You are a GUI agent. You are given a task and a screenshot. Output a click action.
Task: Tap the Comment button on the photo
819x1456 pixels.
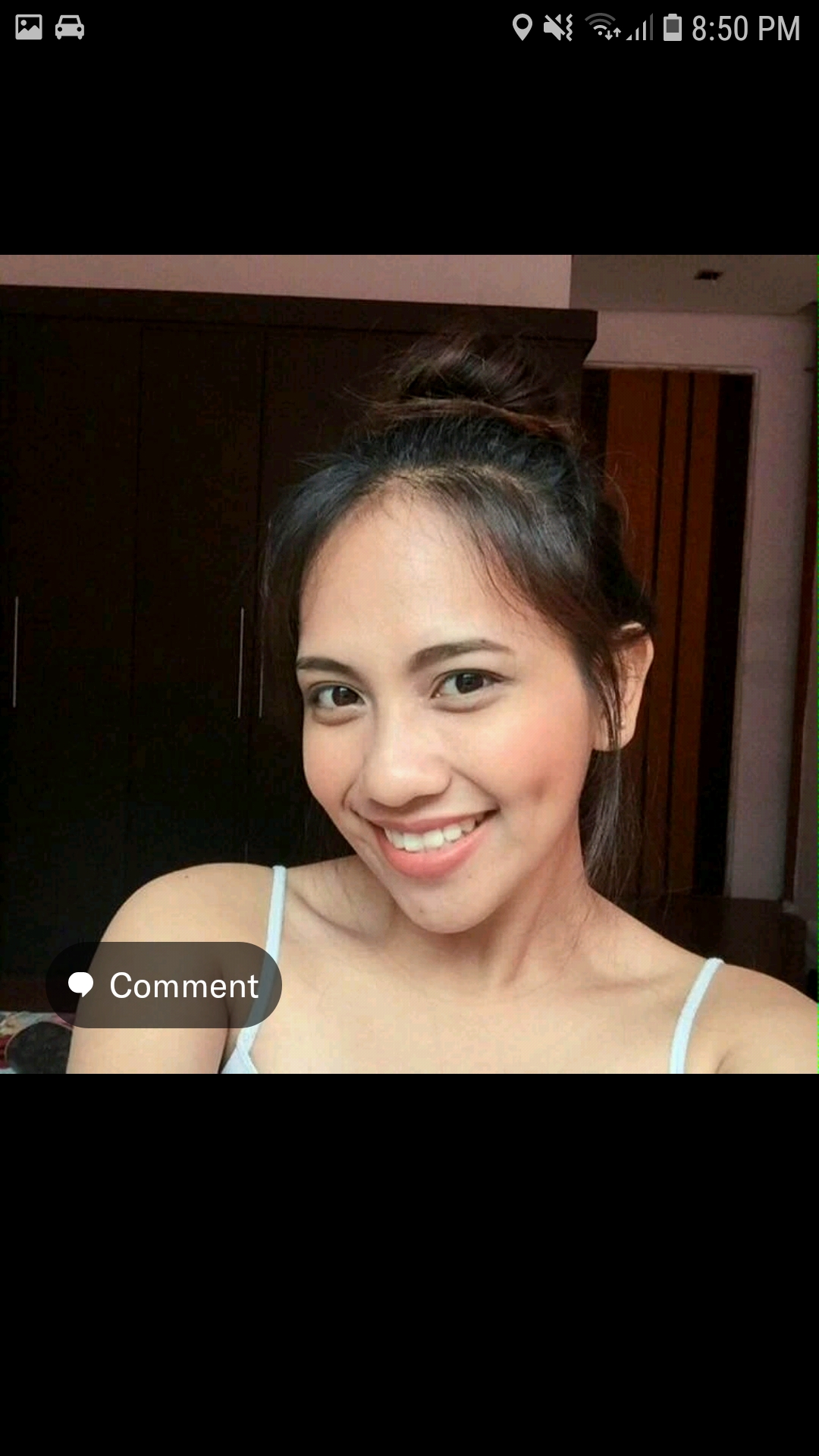point(164,985)
